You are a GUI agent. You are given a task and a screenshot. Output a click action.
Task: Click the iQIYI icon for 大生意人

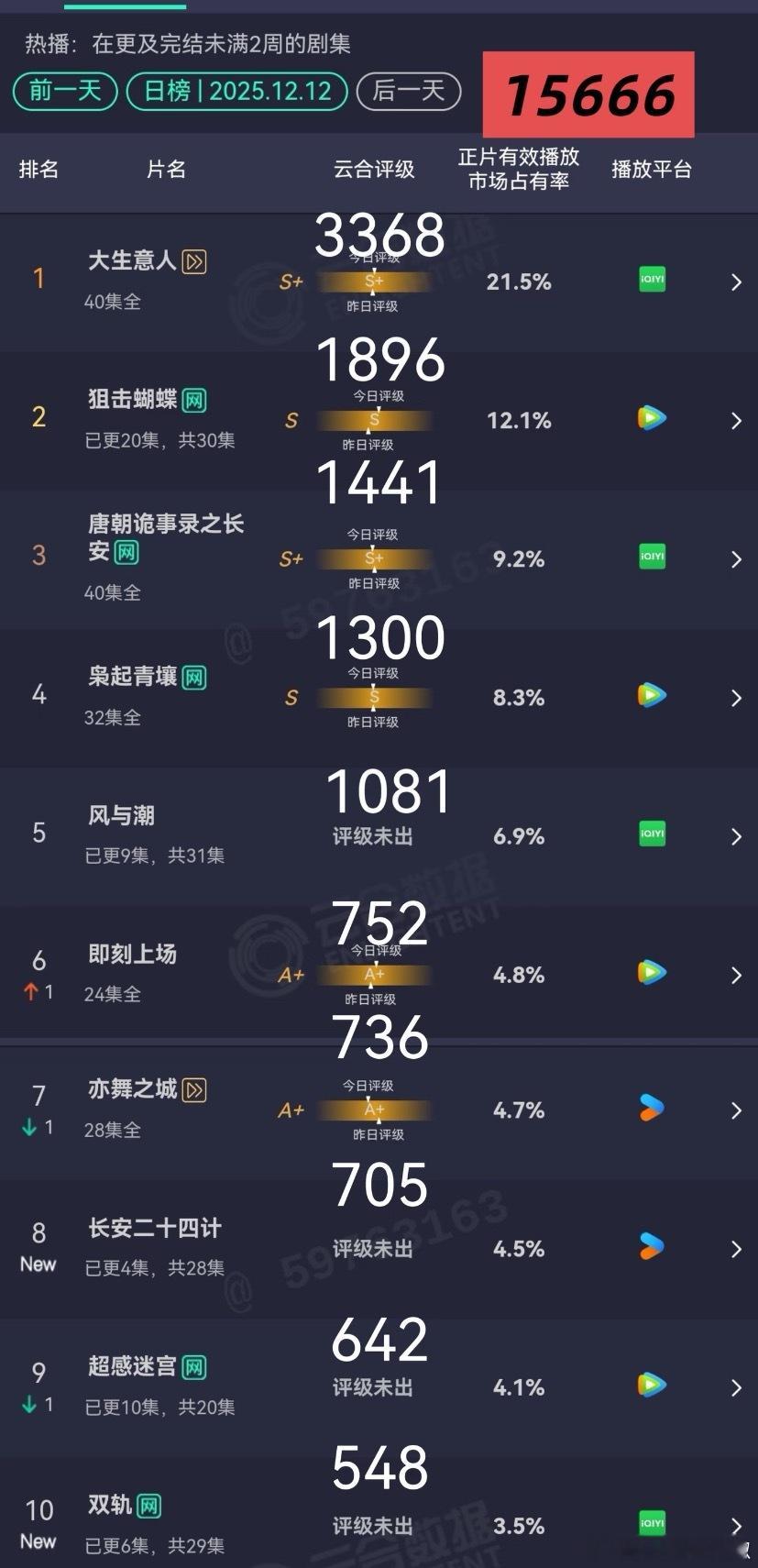(x=651, y=280)
